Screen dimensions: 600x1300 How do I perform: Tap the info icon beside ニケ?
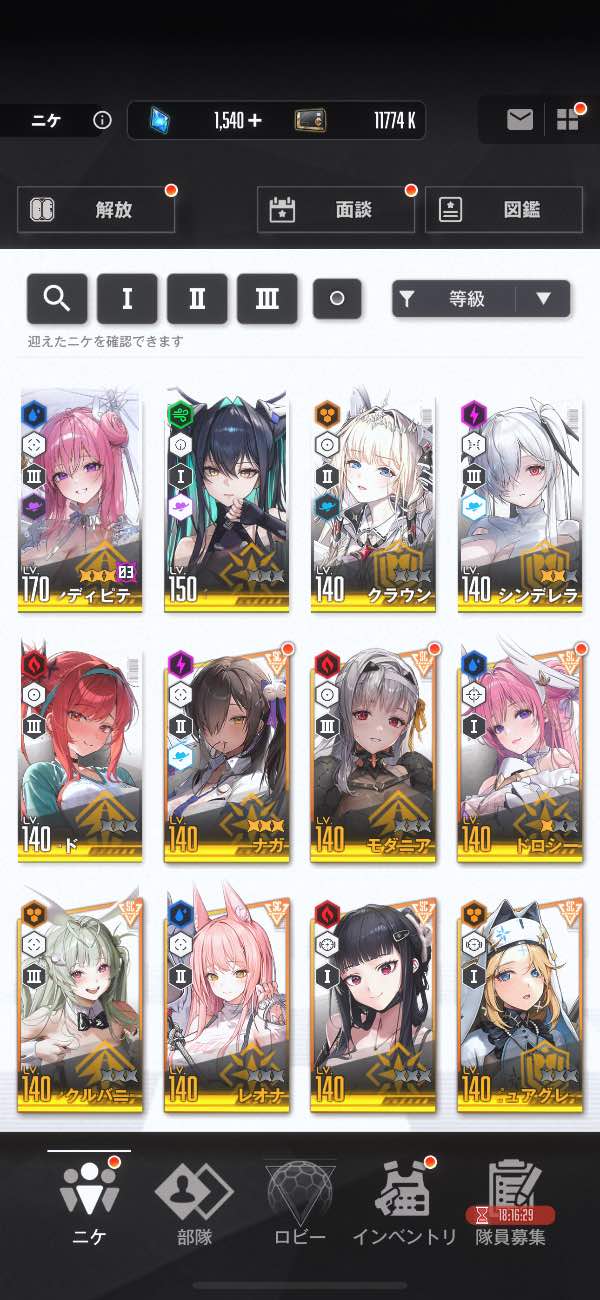(x=102, y=120)
